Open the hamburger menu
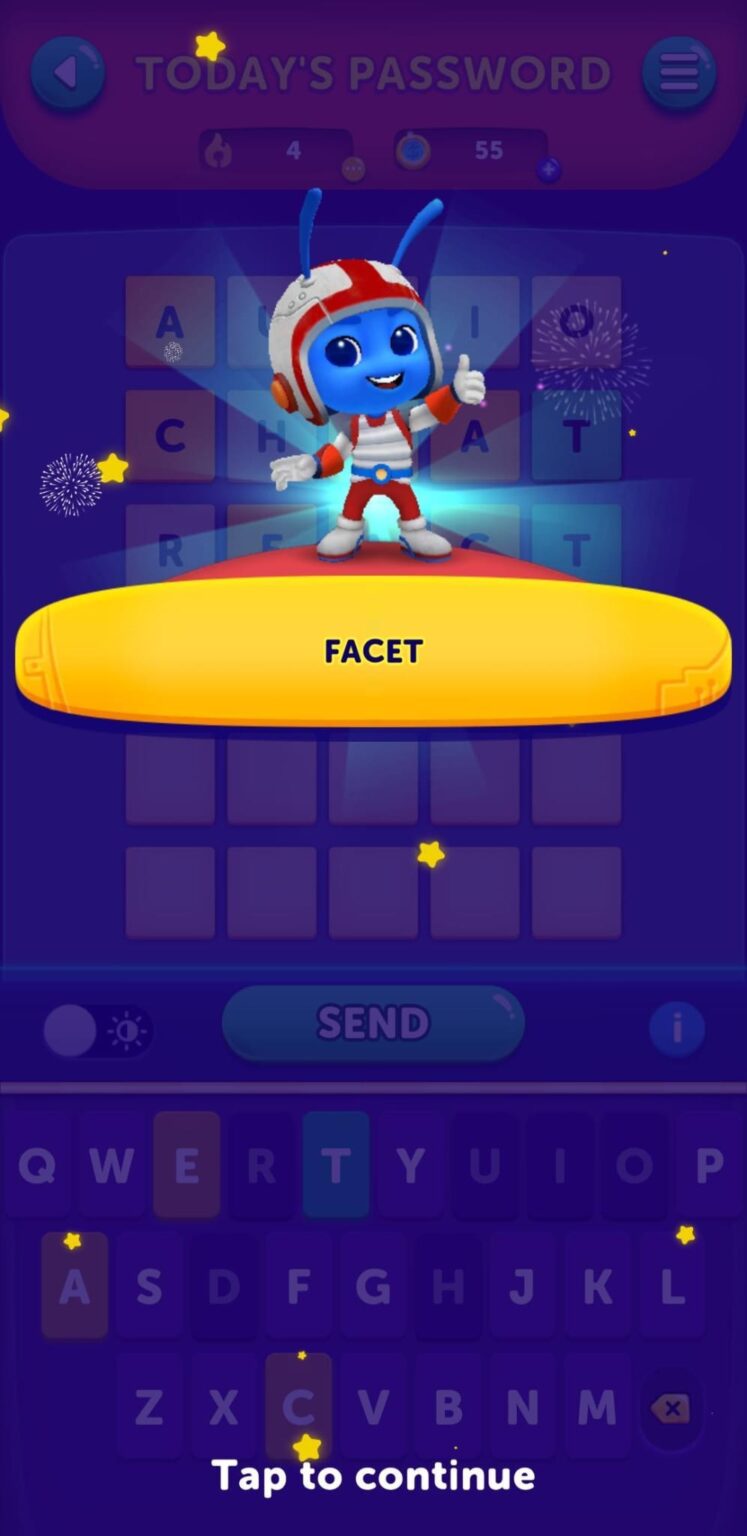Image resolution: width=747 pixels, height=1536 pixels. click(x=679, y=73)
